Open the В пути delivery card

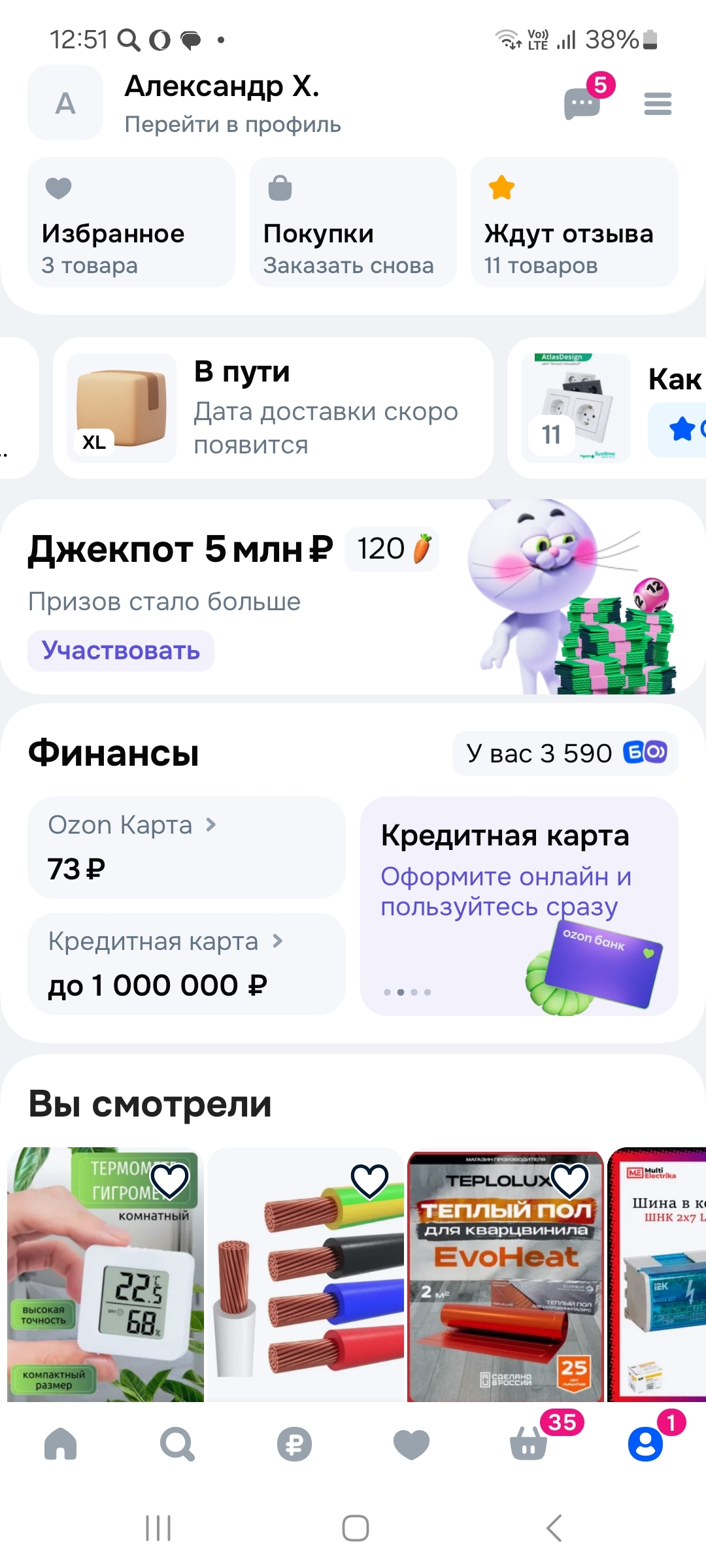pos(273,408)
